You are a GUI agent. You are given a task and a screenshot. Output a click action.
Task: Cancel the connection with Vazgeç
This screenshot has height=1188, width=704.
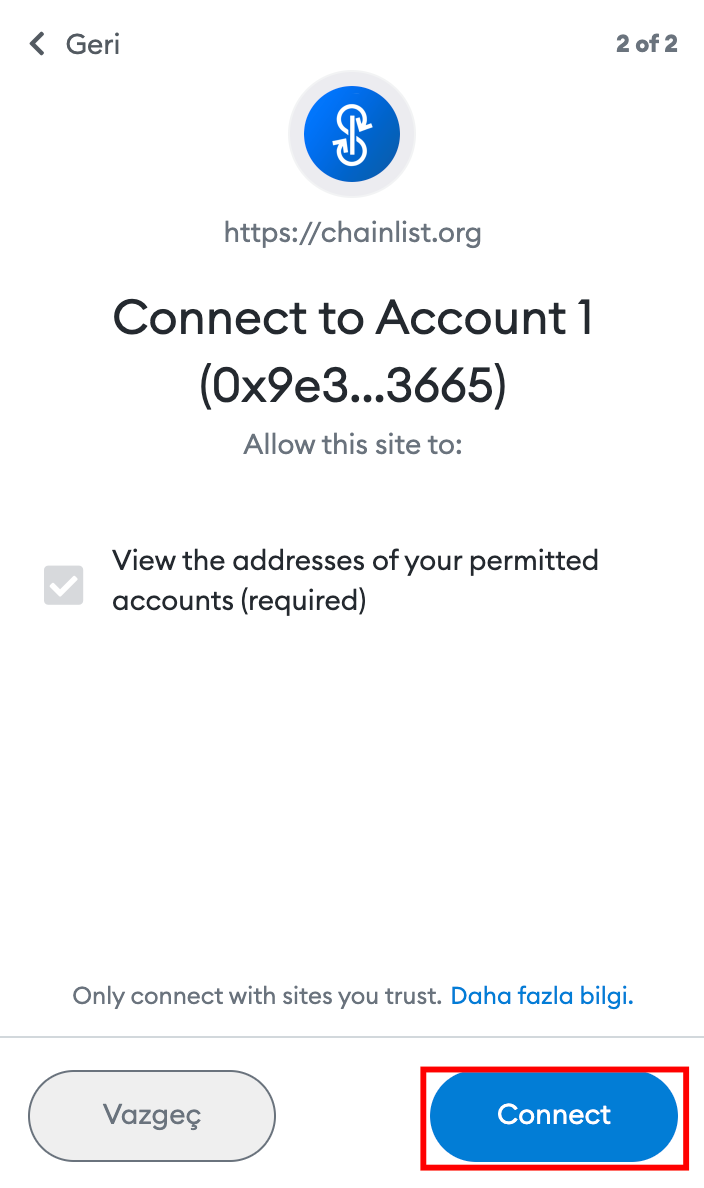152,1115
